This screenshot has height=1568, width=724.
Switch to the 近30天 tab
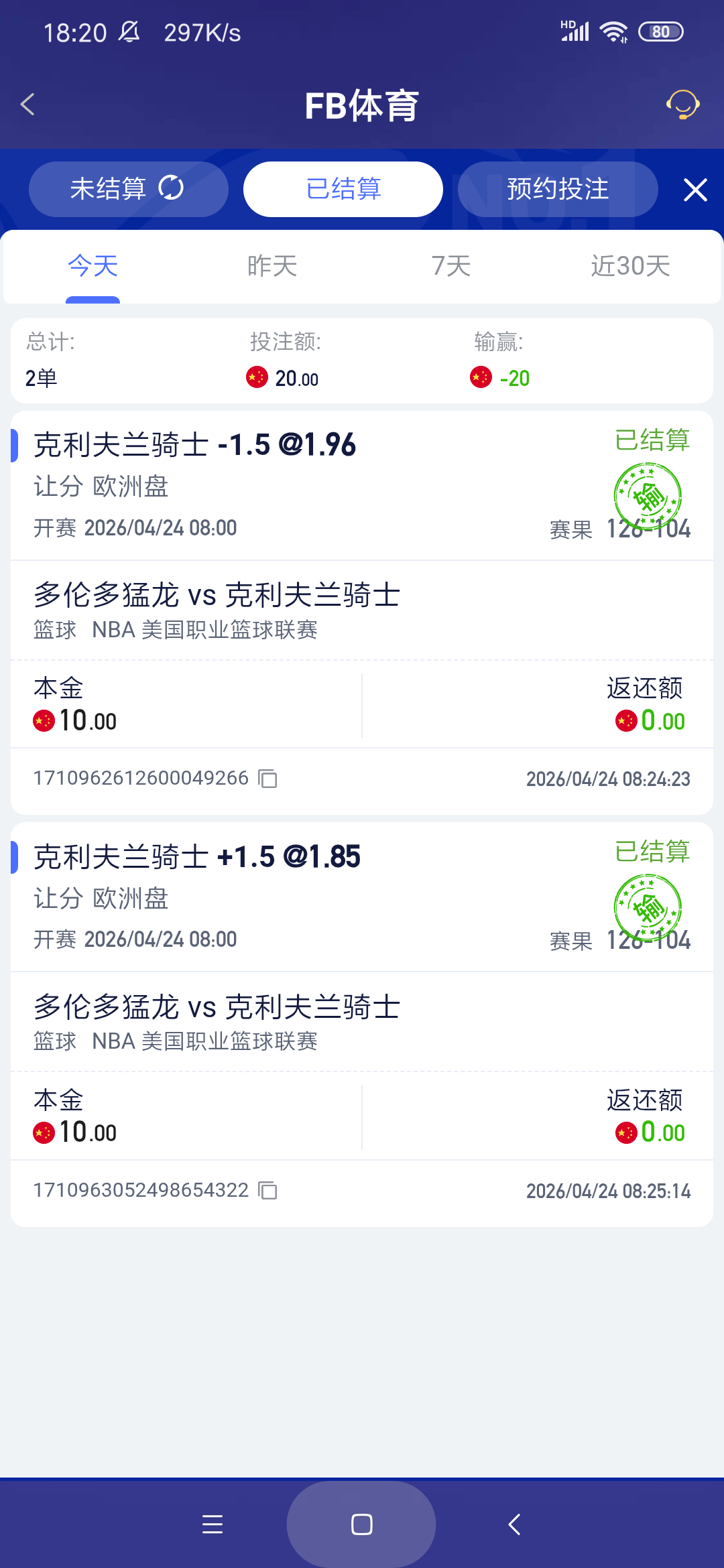coord(631,266)
